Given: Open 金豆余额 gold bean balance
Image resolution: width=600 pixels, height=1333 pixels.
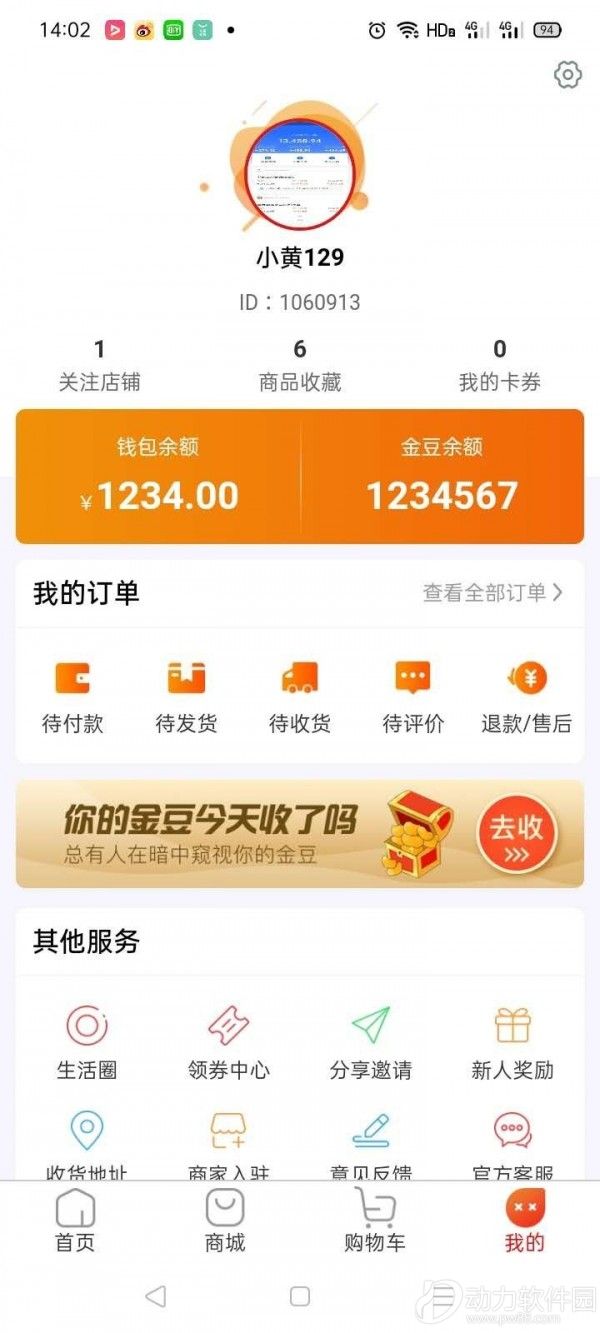Looking at the screenshot, I should [x=442, y=476].
